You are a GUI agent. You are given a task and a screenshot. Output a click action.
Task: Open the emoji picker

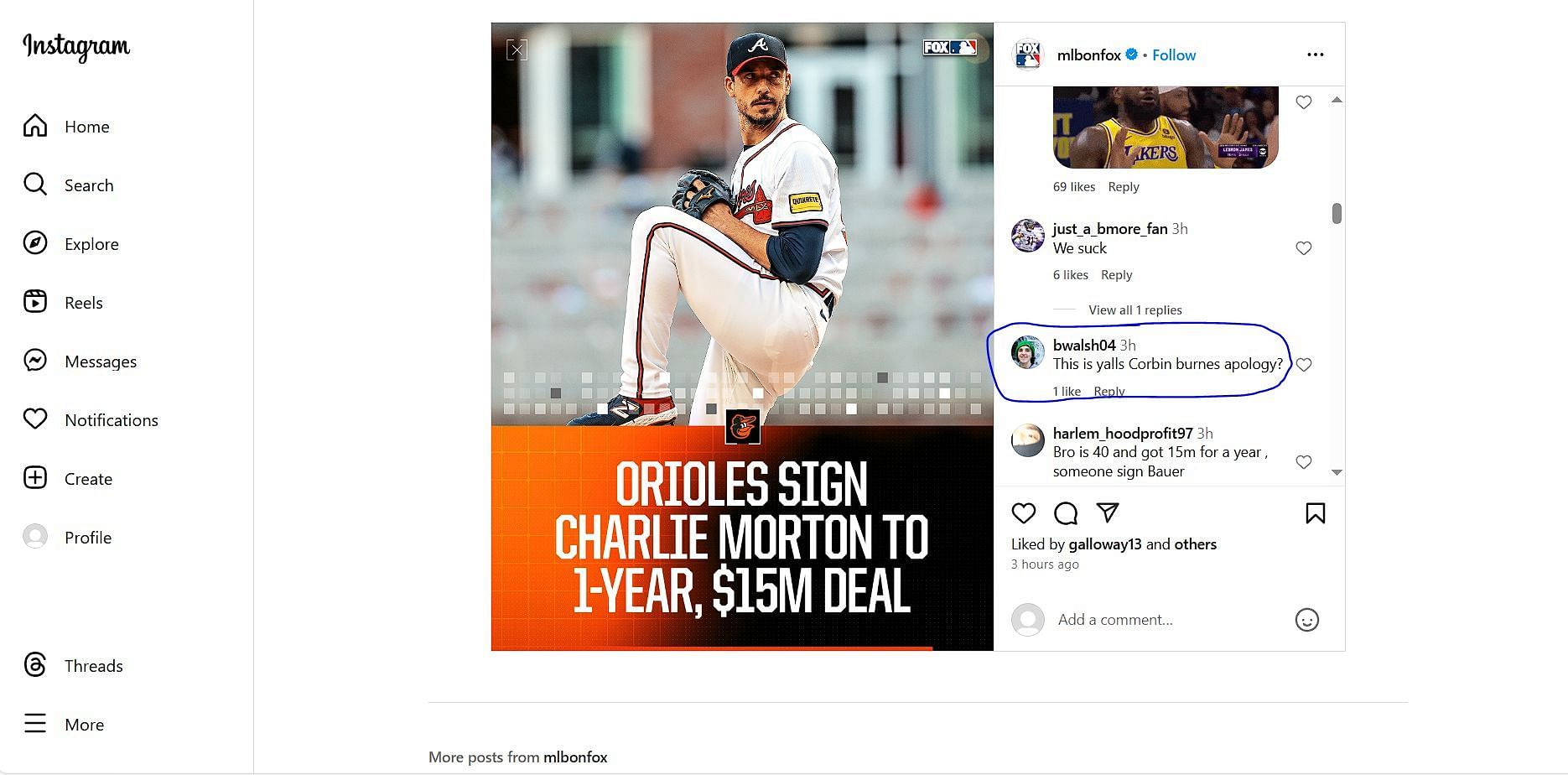coord(1306,620)
